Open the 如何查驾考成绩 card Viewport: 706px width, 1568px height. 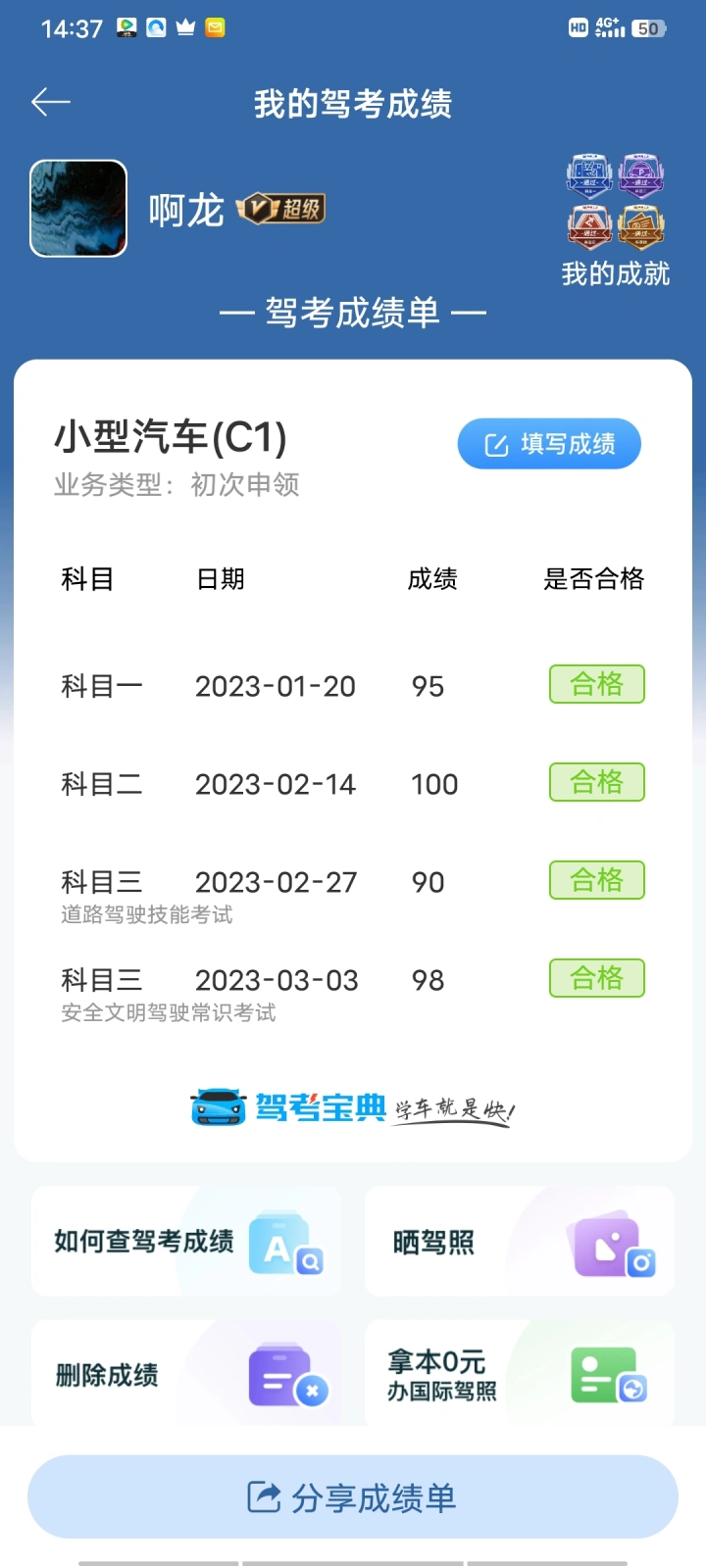(x=186, y=1242)
